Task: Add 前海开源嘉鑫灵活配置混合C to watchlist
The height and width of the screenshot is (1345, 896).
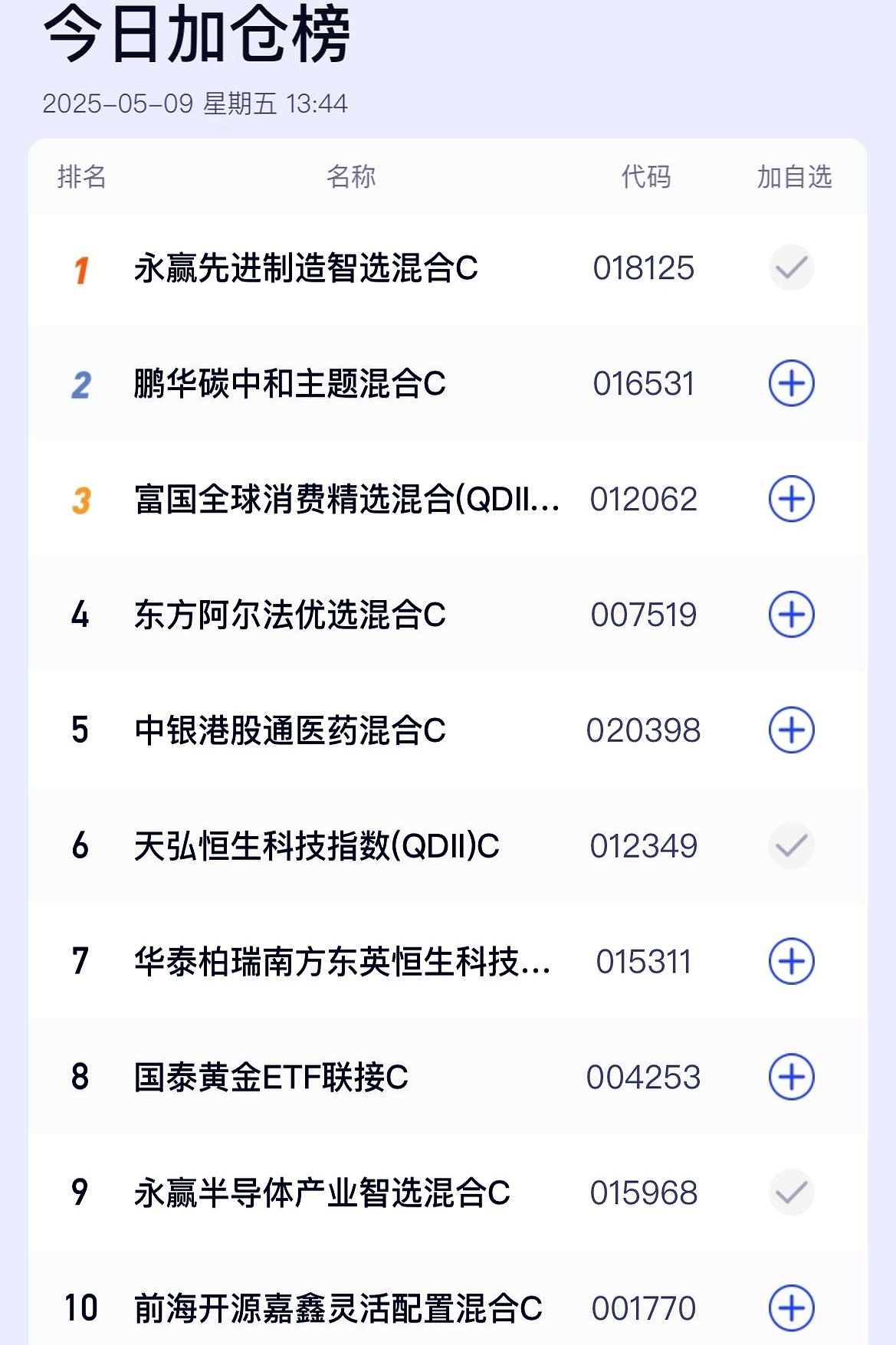Action: pyautogui.click(x=791, y=1307)
